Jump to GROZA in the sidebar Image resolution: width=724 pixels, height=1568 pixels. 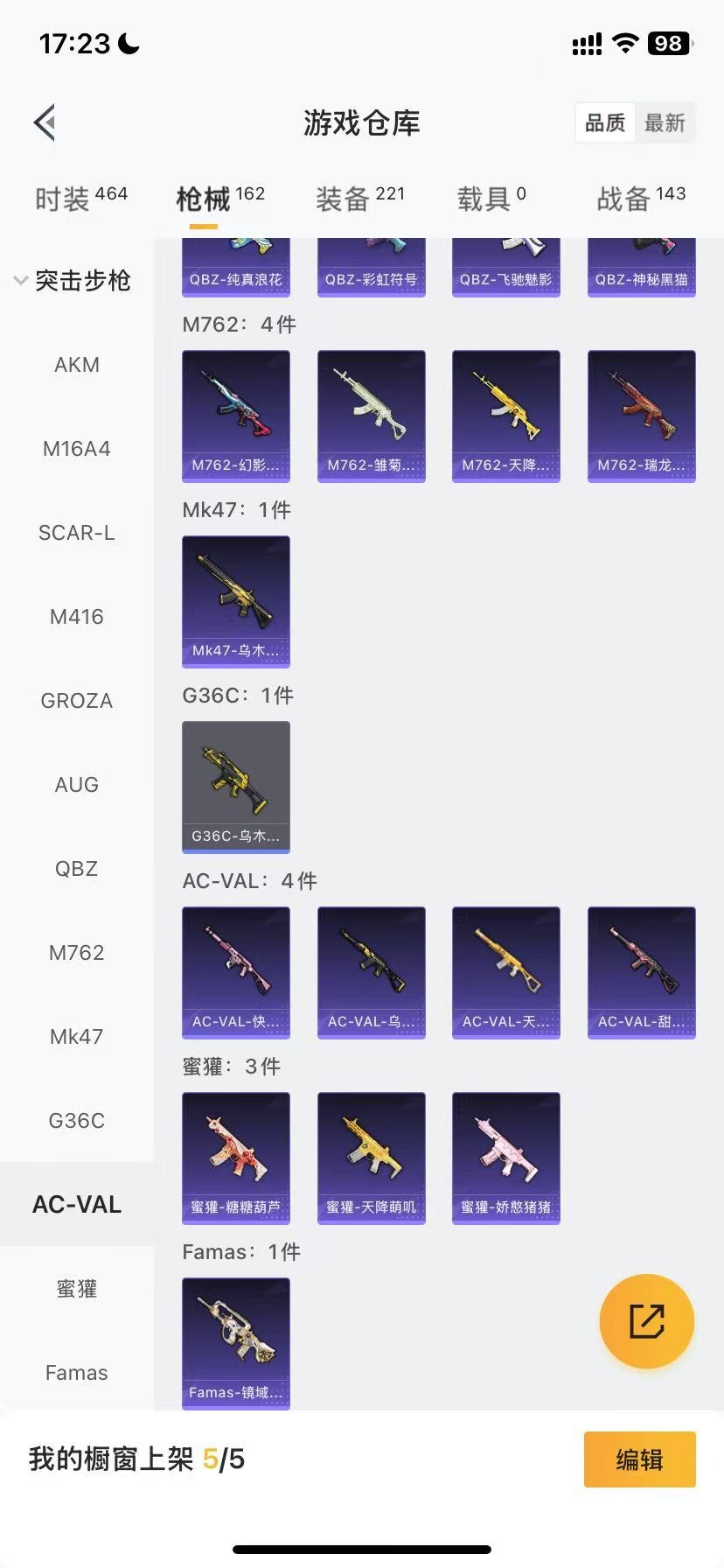77,701
